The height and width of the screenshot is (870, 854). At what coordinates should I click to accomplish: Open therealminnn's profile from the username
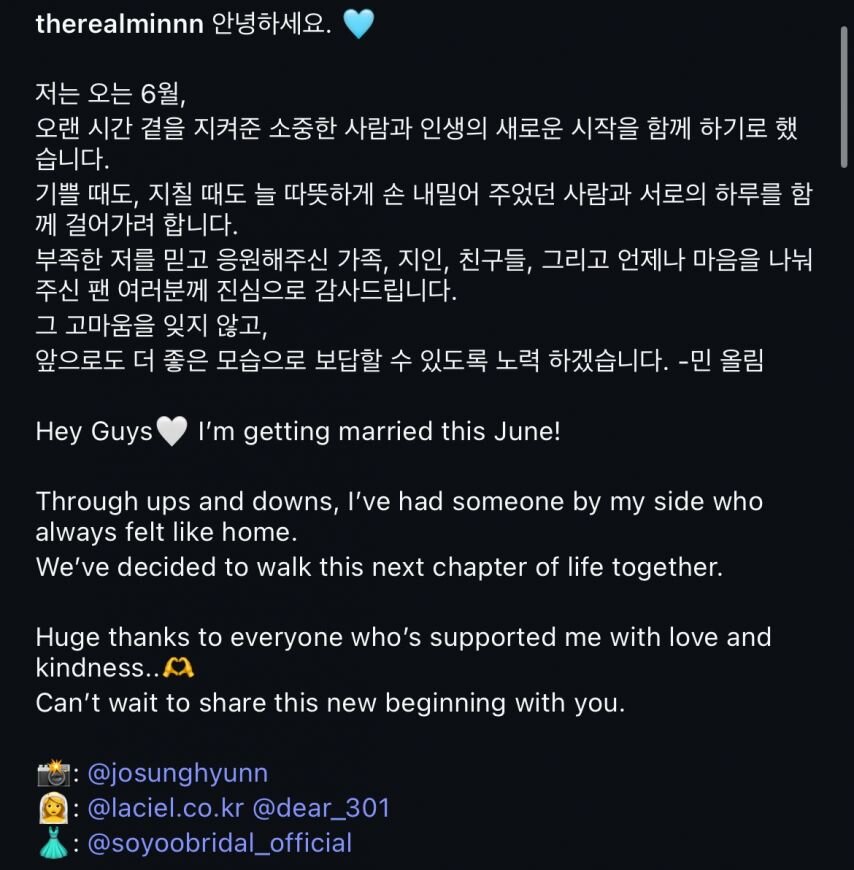pos(120,24)
